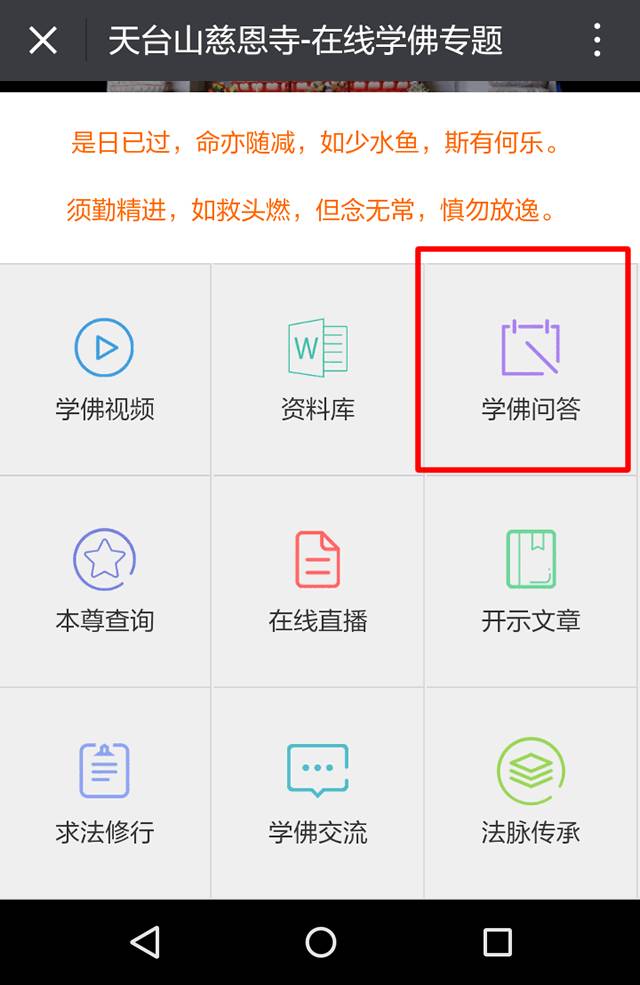The image size is (640, 985).
Task: Open 开示文章 articles
Action: click(x=530, y=581)
